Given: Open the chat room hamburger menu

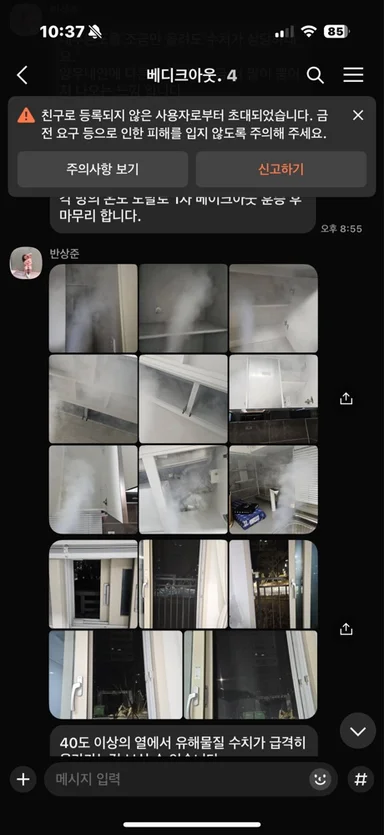Looking at the screenshot, I should (x=353, y=75).
